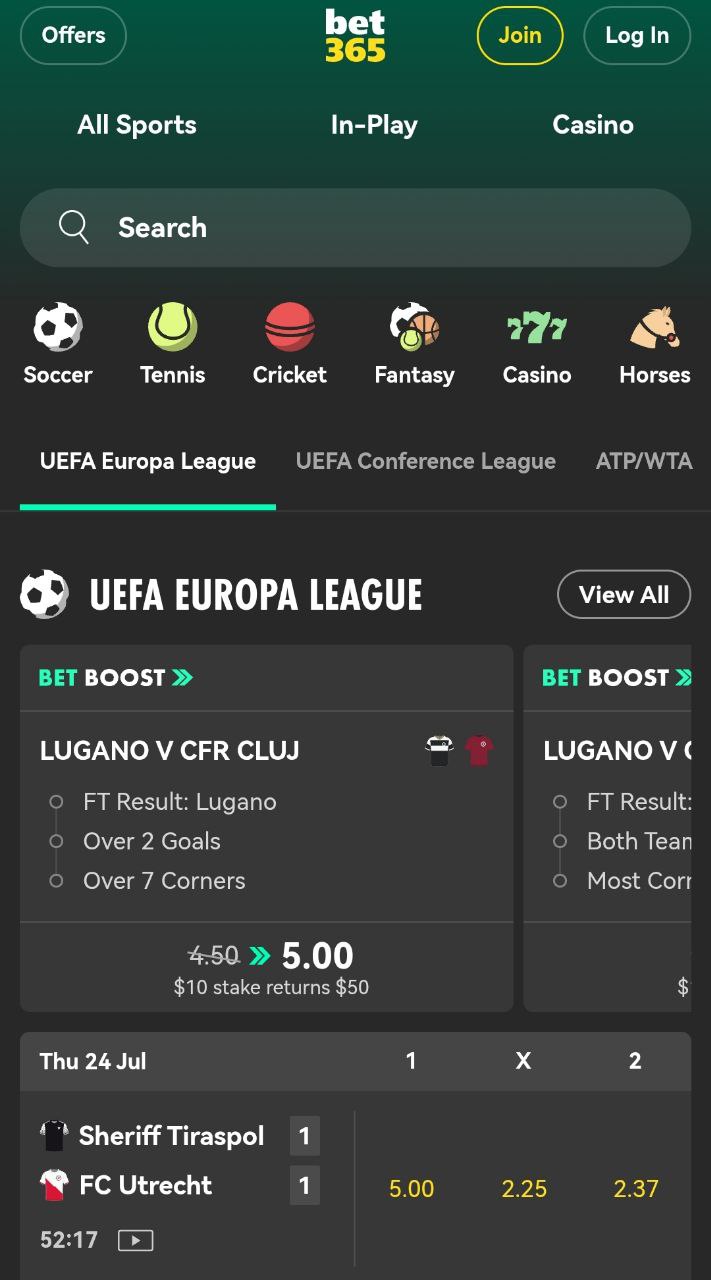
Task: Switch to ATP/WTA tab
Action: pos(644,461)
